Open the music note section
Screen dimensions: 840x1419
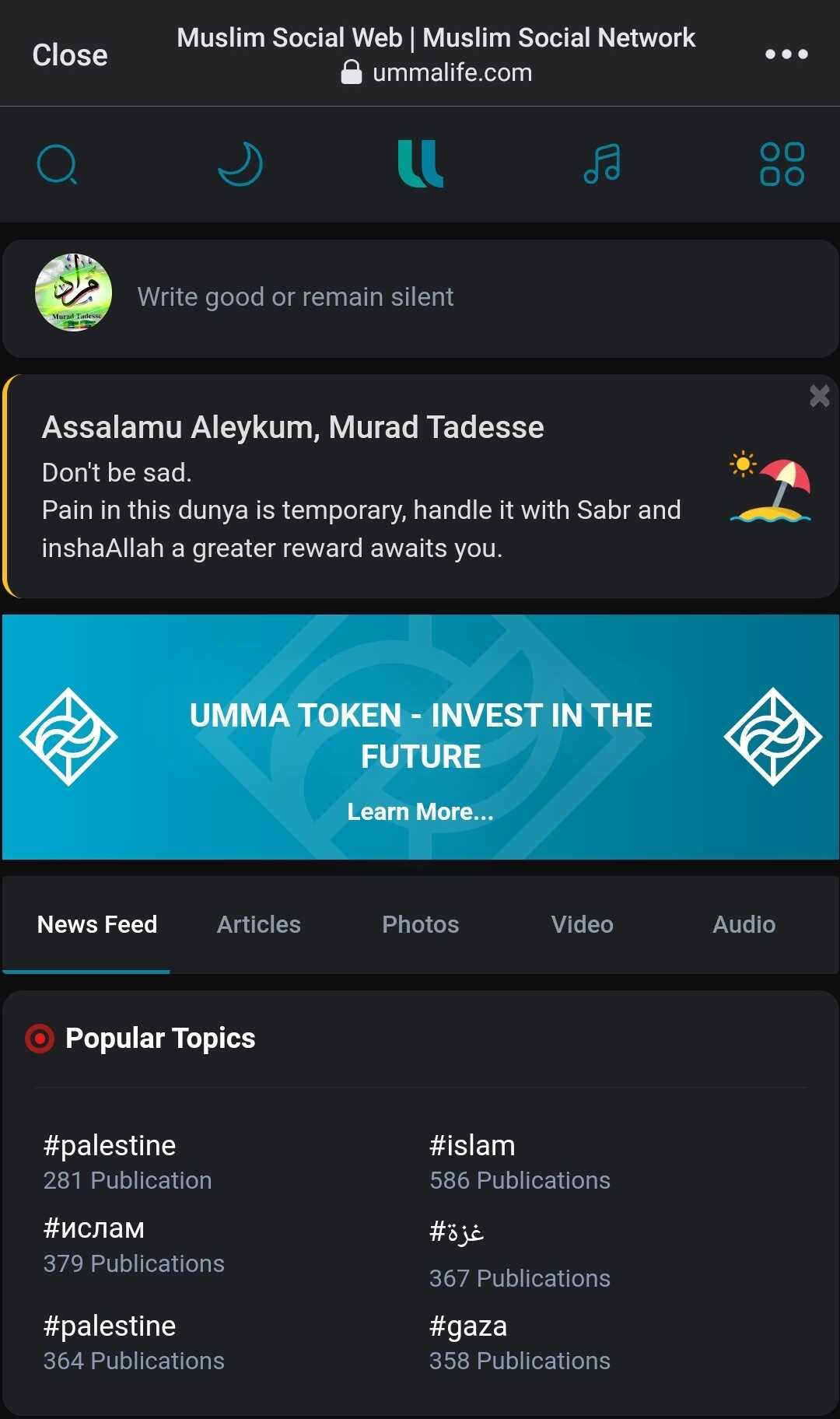tap(602, 164)
